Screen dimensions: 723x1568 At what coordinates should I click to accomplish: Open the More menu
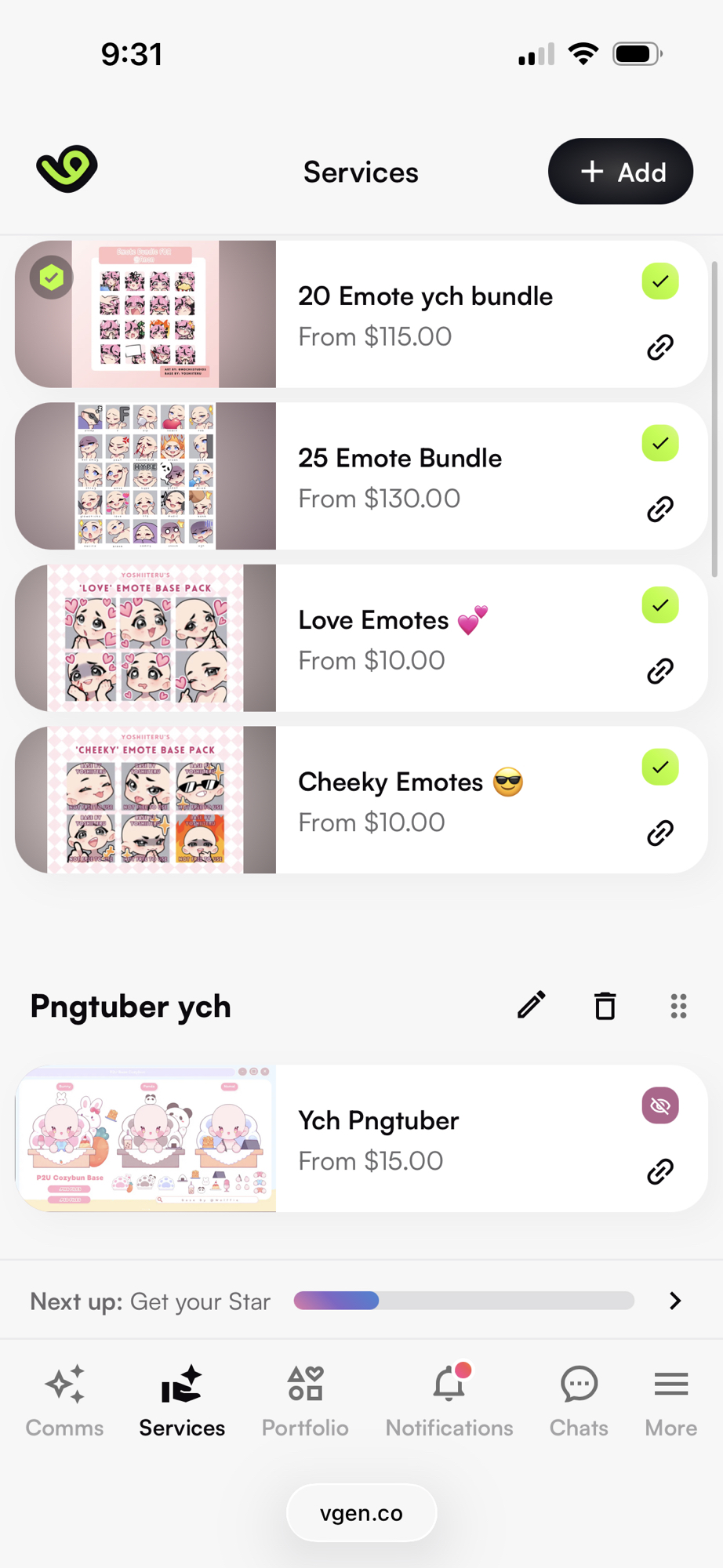coord(670,1401)
